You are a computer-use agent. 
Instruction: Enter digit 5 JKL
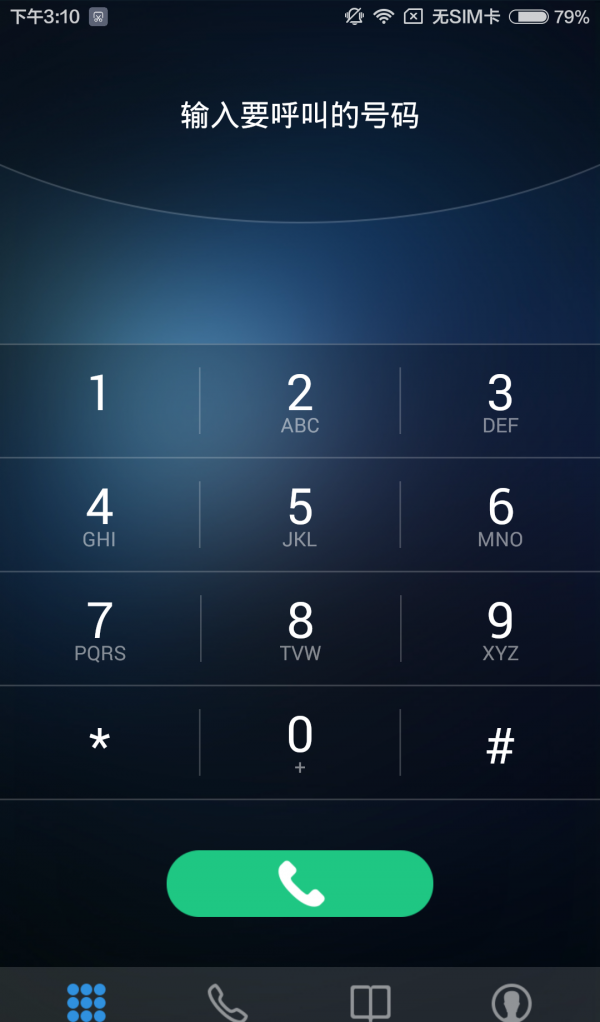coord(300,516)
